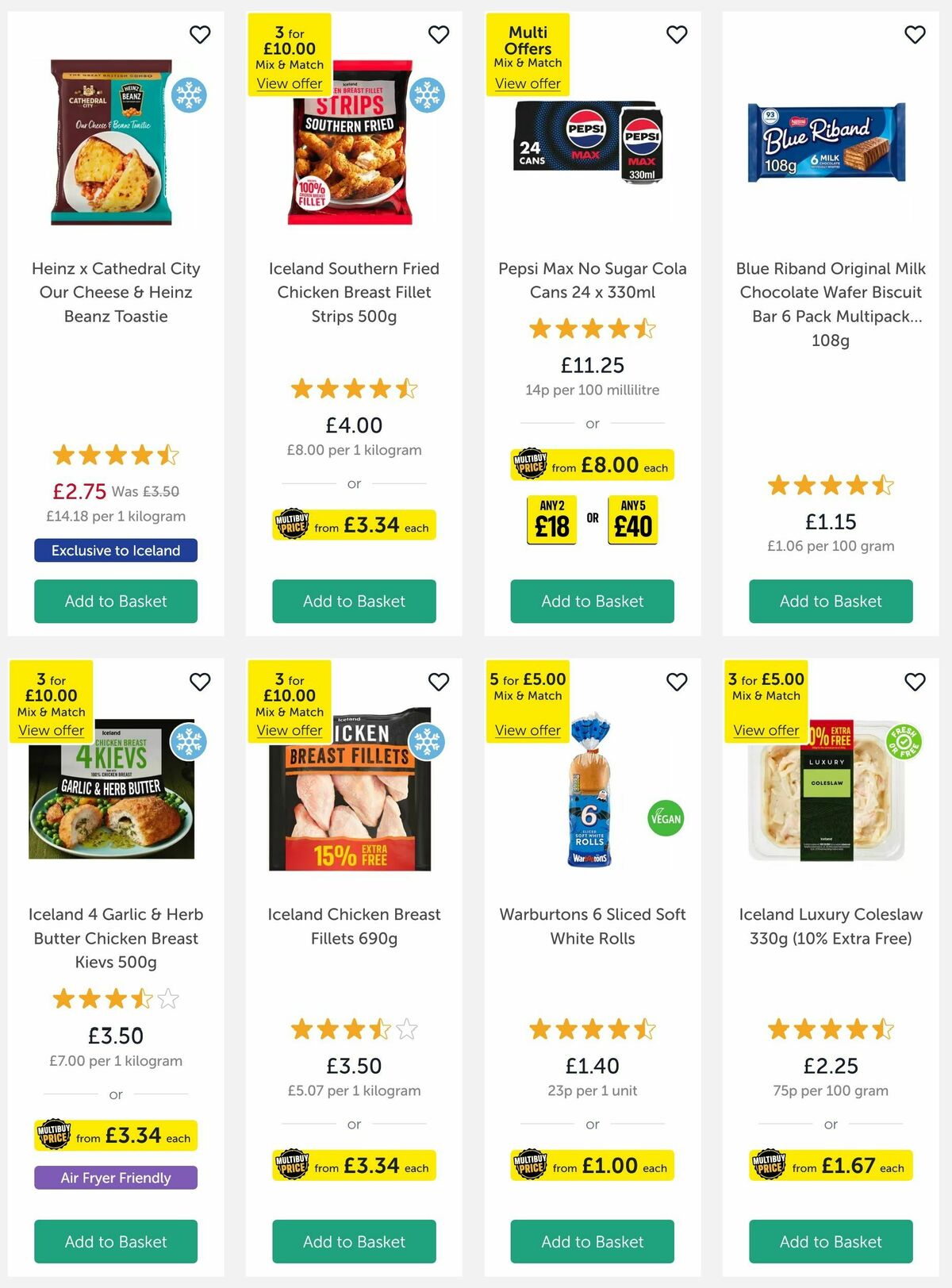
Task: Add Warburtons white rolls to basket
Action: point(592,1241)
